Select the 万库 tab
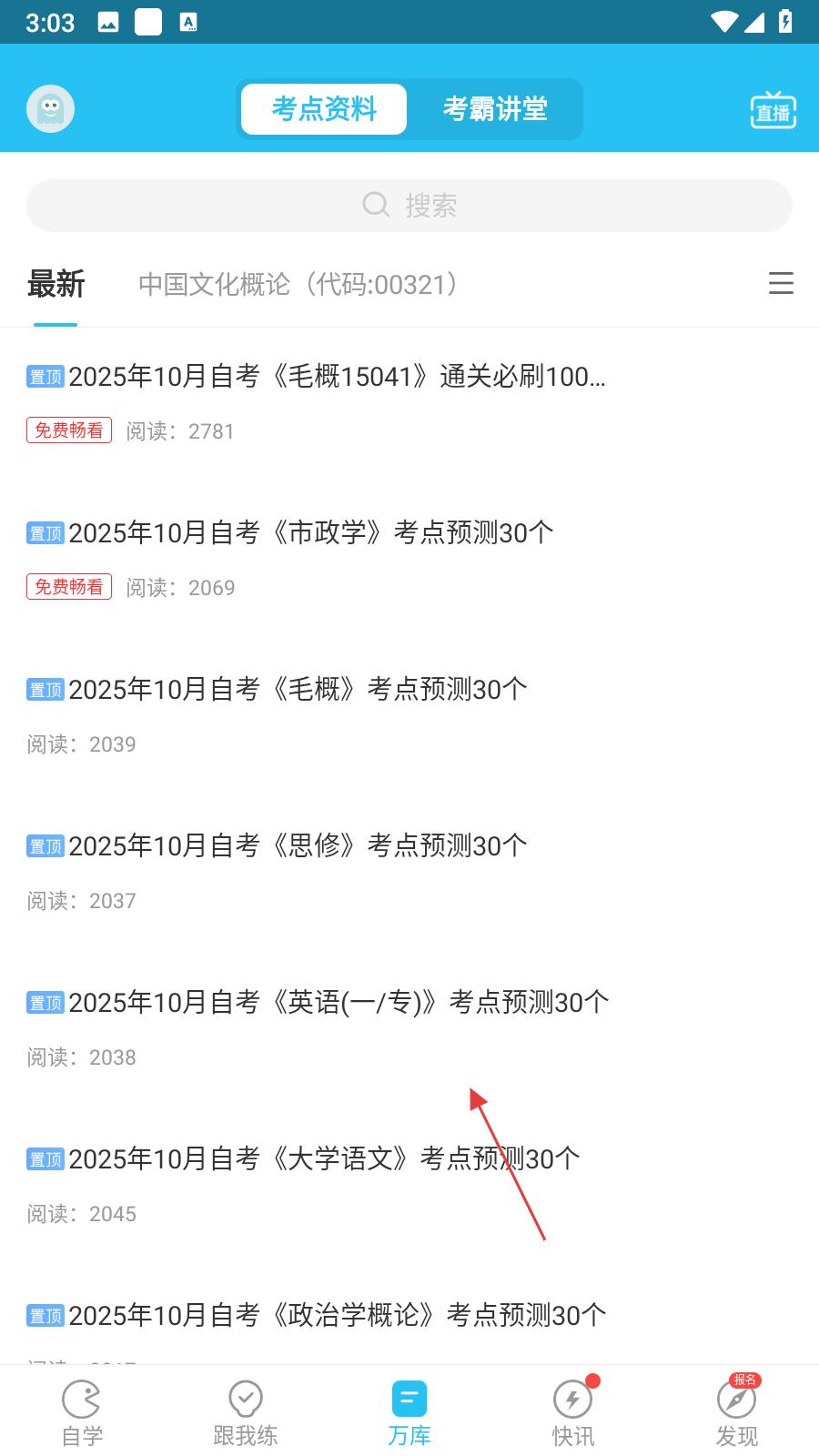This screenshot has height=1456, width=819. (x=409, y=1413)
